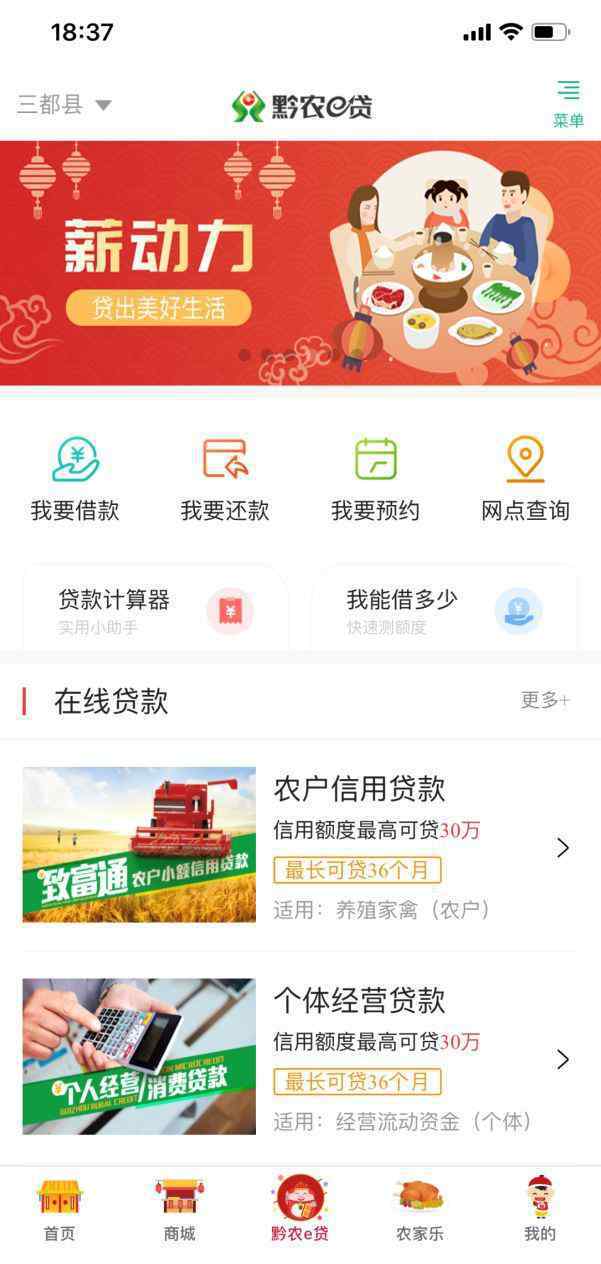This screenshot has height=1264, width=601.
Task: Open the 贷款计算器 loan calculator card
Action: (155, 611)
